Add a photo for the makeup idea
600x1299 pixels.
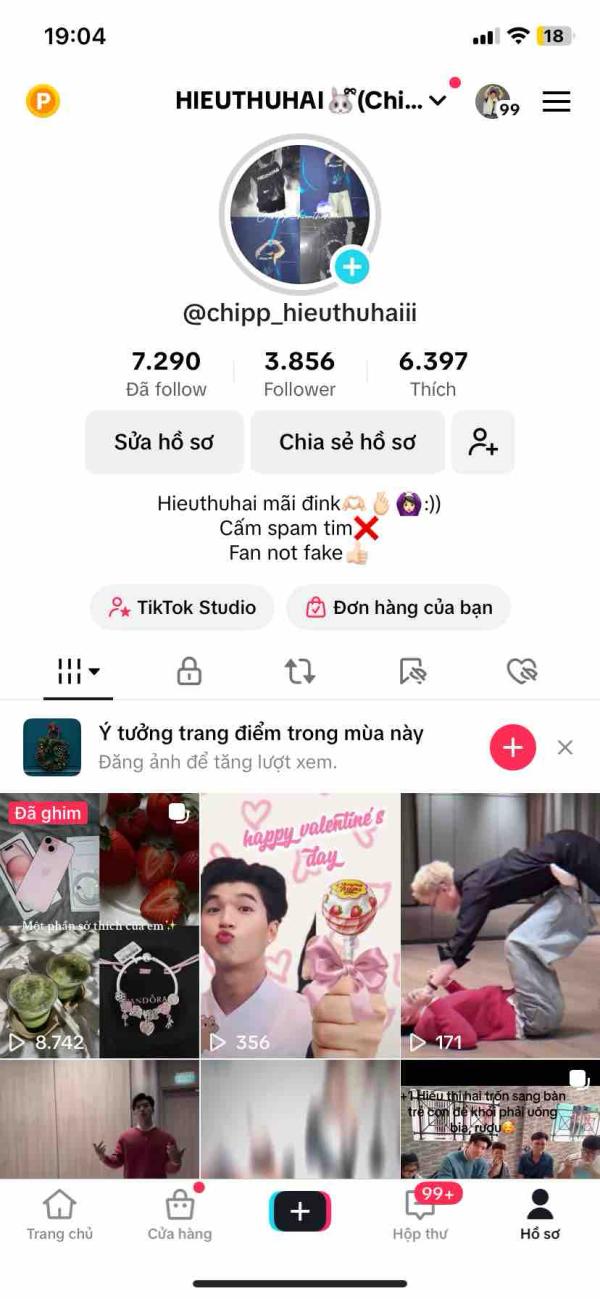click(513, 747)
